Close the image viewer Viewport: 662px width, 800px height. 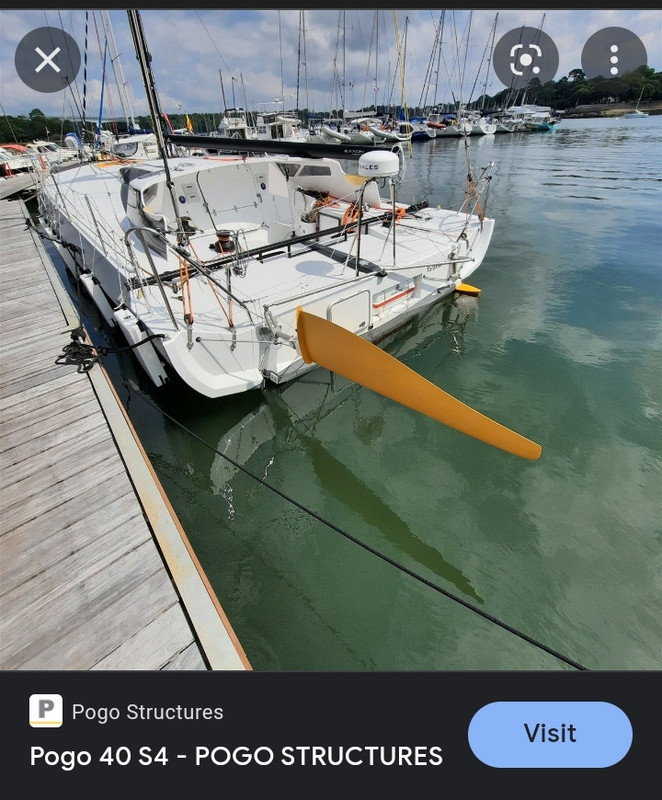[x=47, y=60]
